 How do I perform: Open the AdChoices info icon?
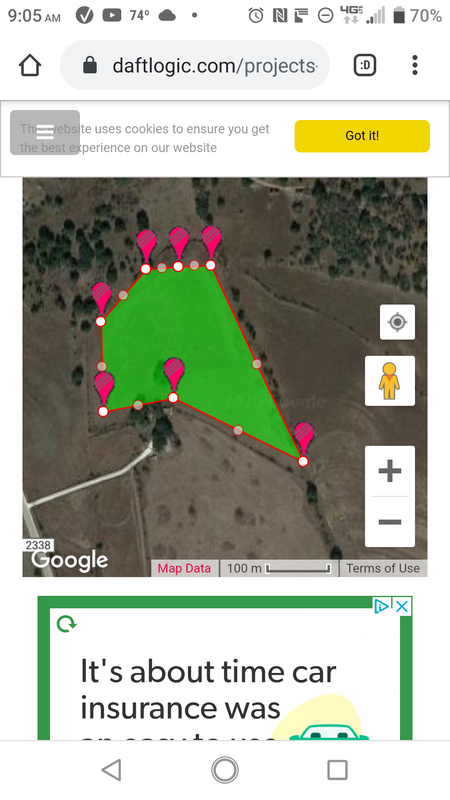[382, 606]
